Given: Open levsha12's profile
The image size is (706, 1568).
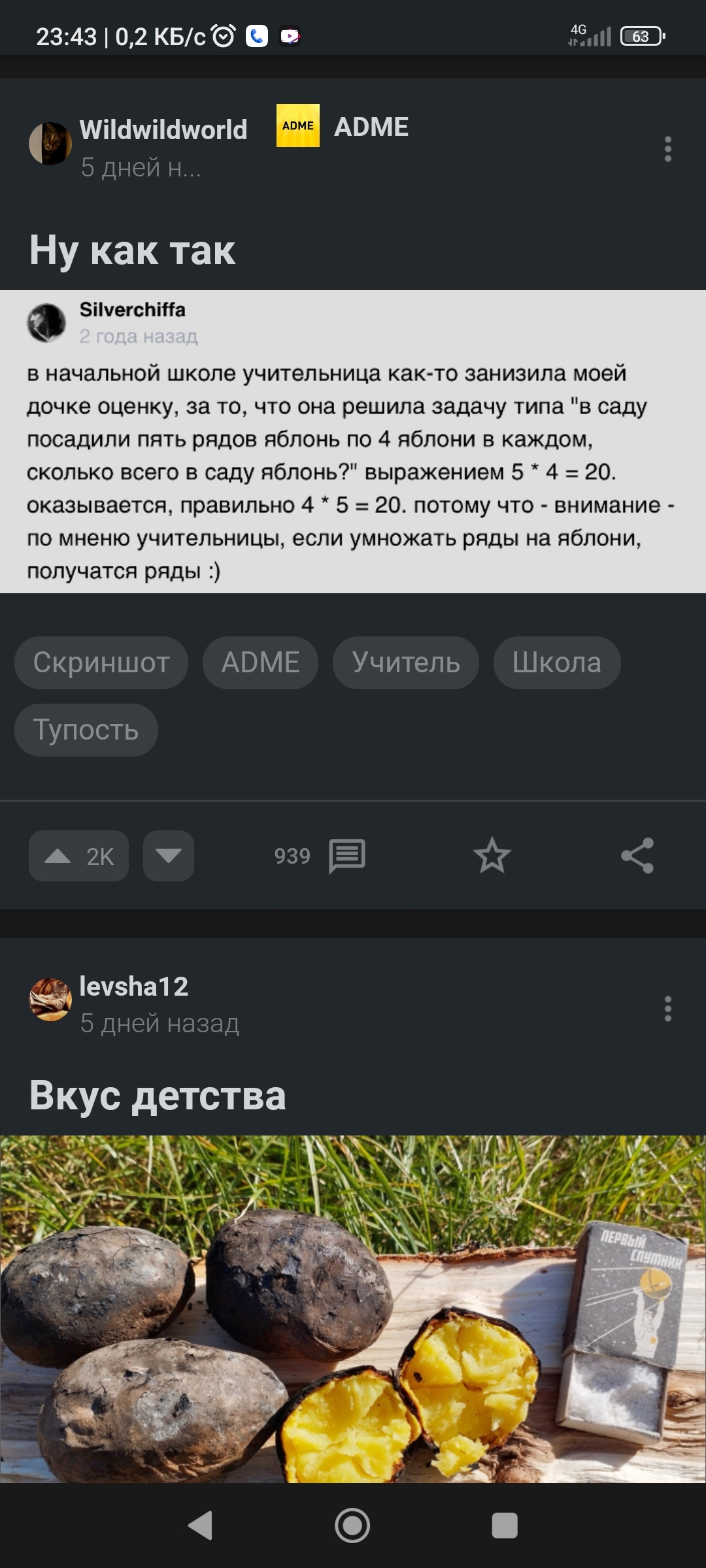Looking at the screenshot, I should coord(133,987).
